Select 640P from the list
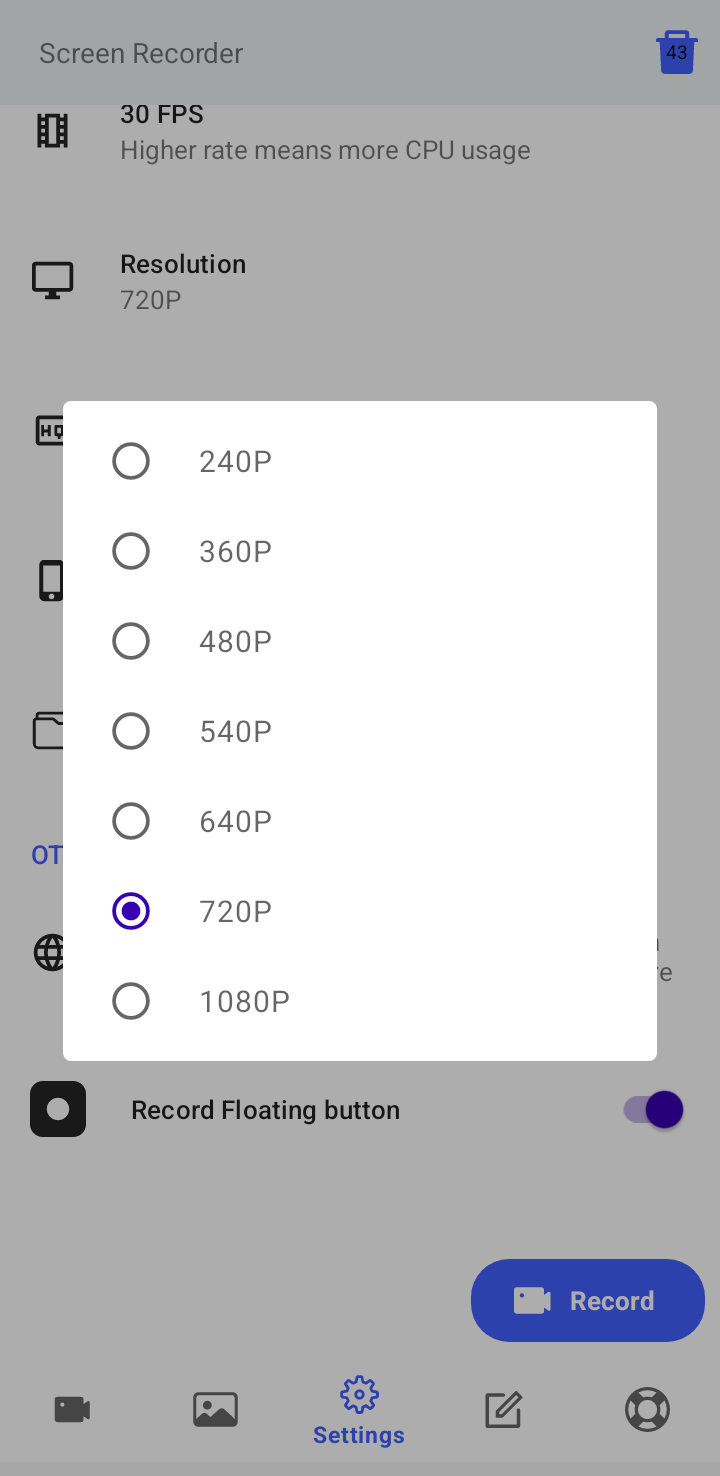 [x=360, y=821]
